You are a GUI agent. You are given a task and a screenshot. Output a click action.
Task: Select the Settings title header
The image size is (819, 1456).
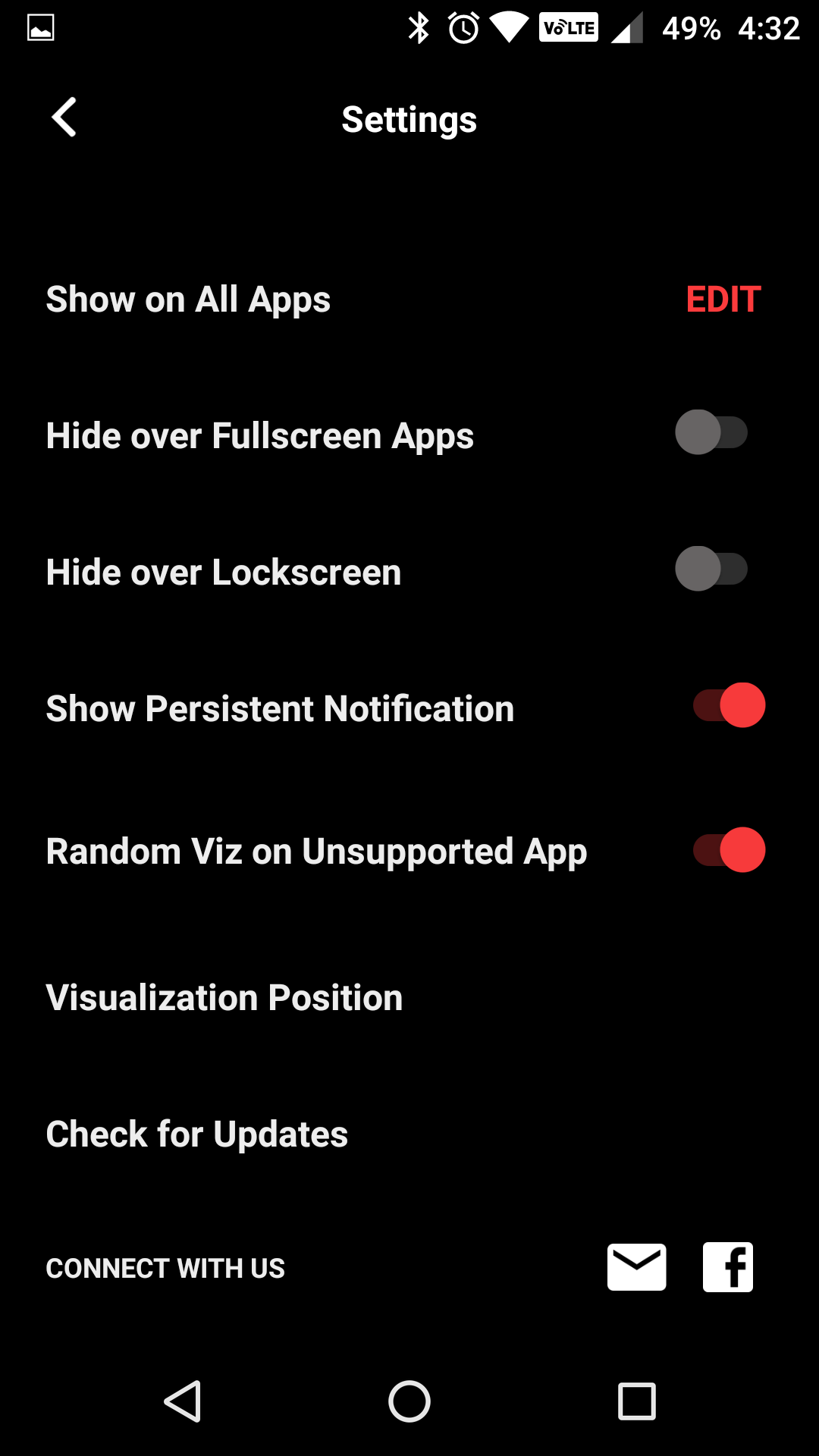409,119
